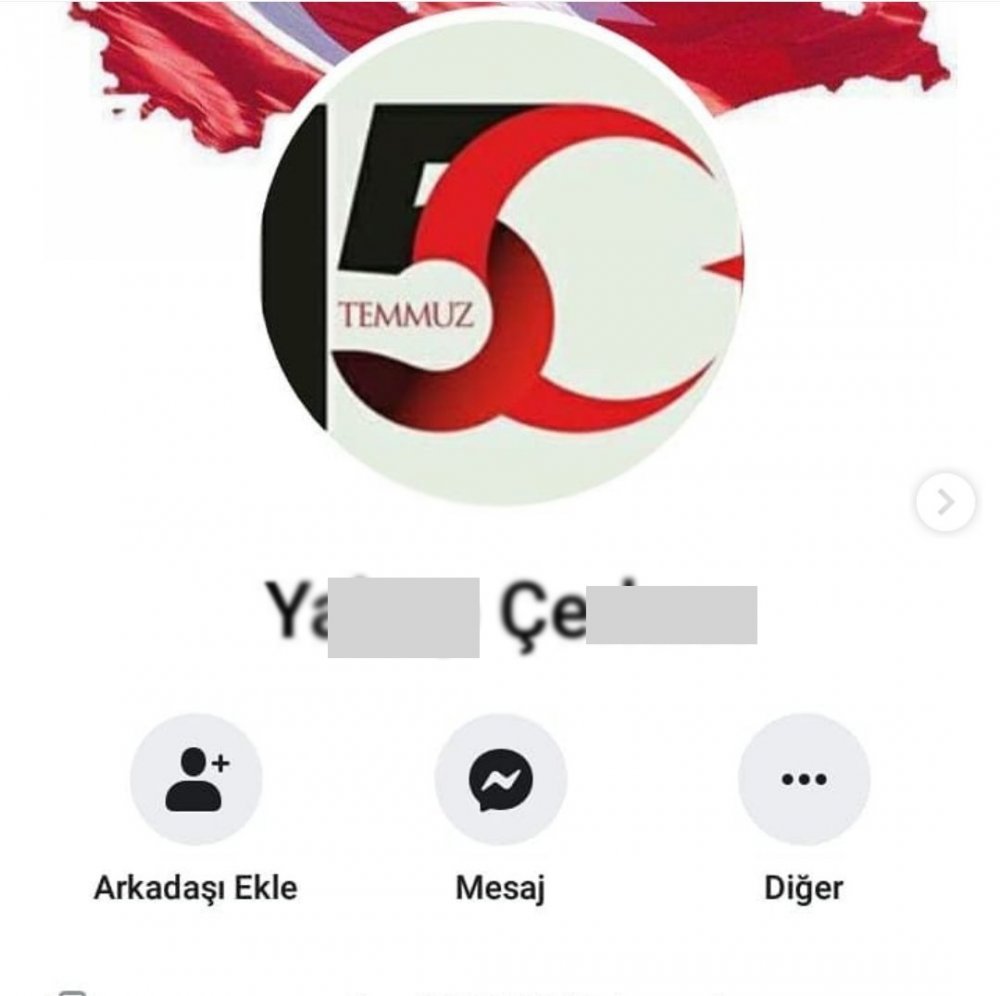
Task: Send a message via the Mesaj button
Action: 500,780
